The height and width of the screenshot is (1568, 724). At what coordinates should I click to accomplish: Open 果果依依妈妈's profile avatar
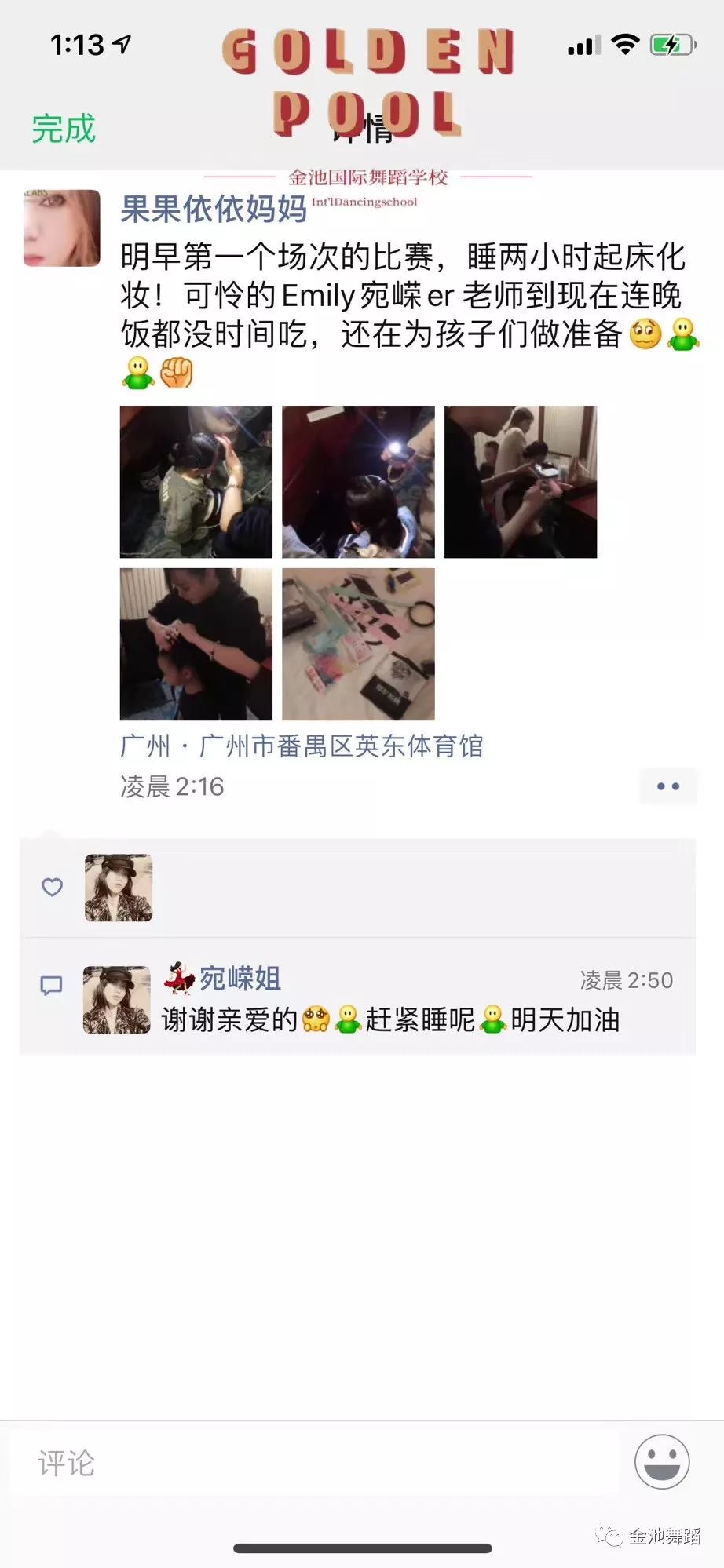tap(62, 228)
